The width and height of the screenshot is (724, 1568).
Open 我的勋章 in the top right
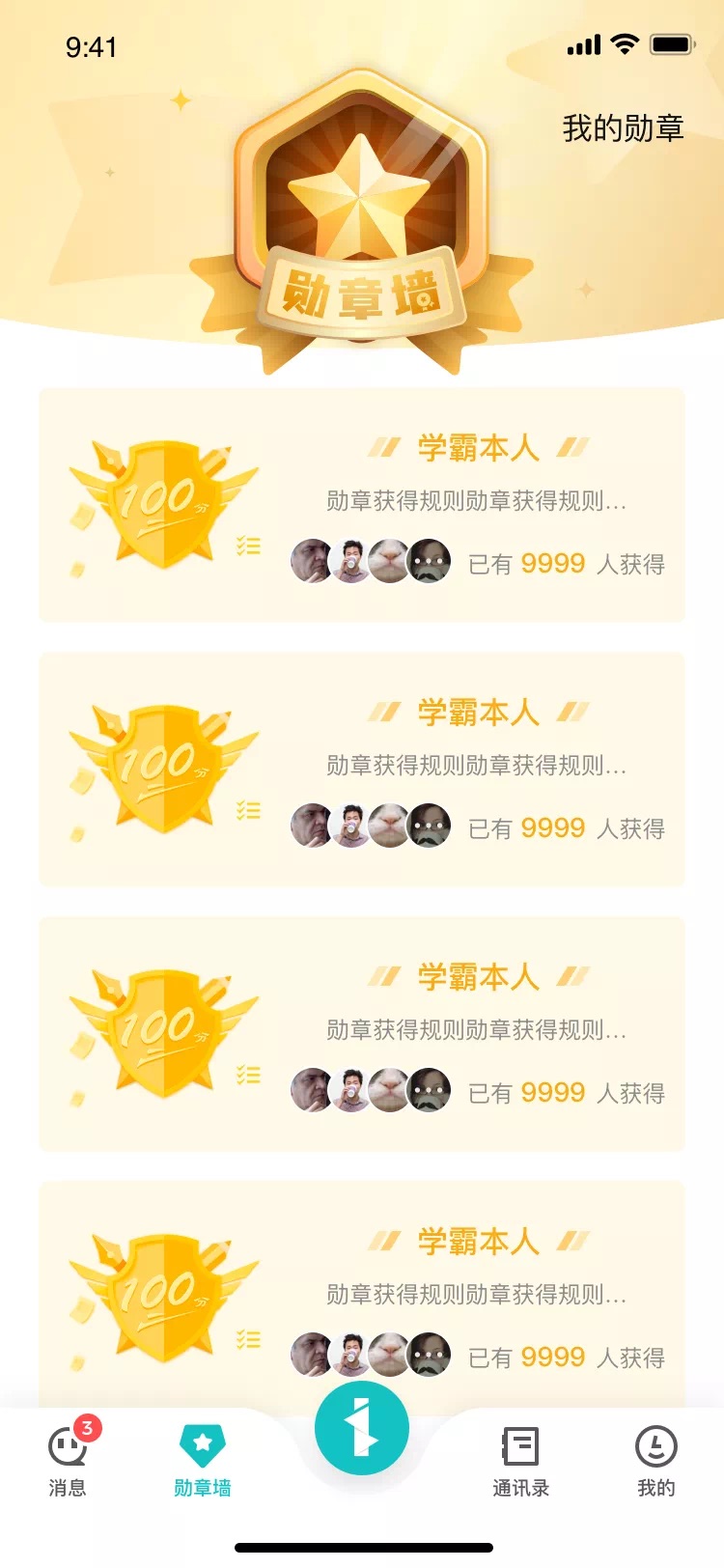coord(622,128)
